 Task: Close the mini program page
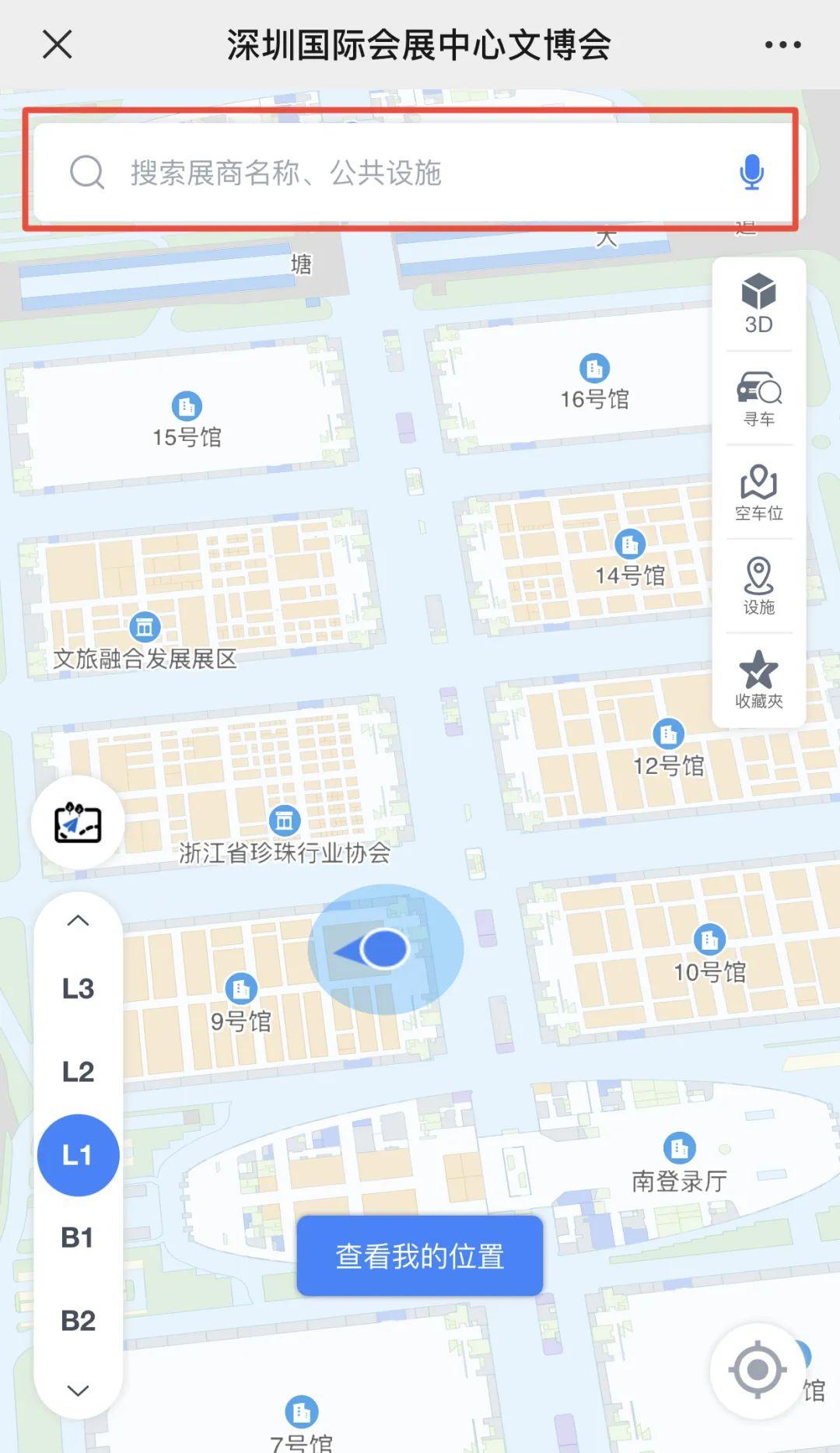[58, 44]
